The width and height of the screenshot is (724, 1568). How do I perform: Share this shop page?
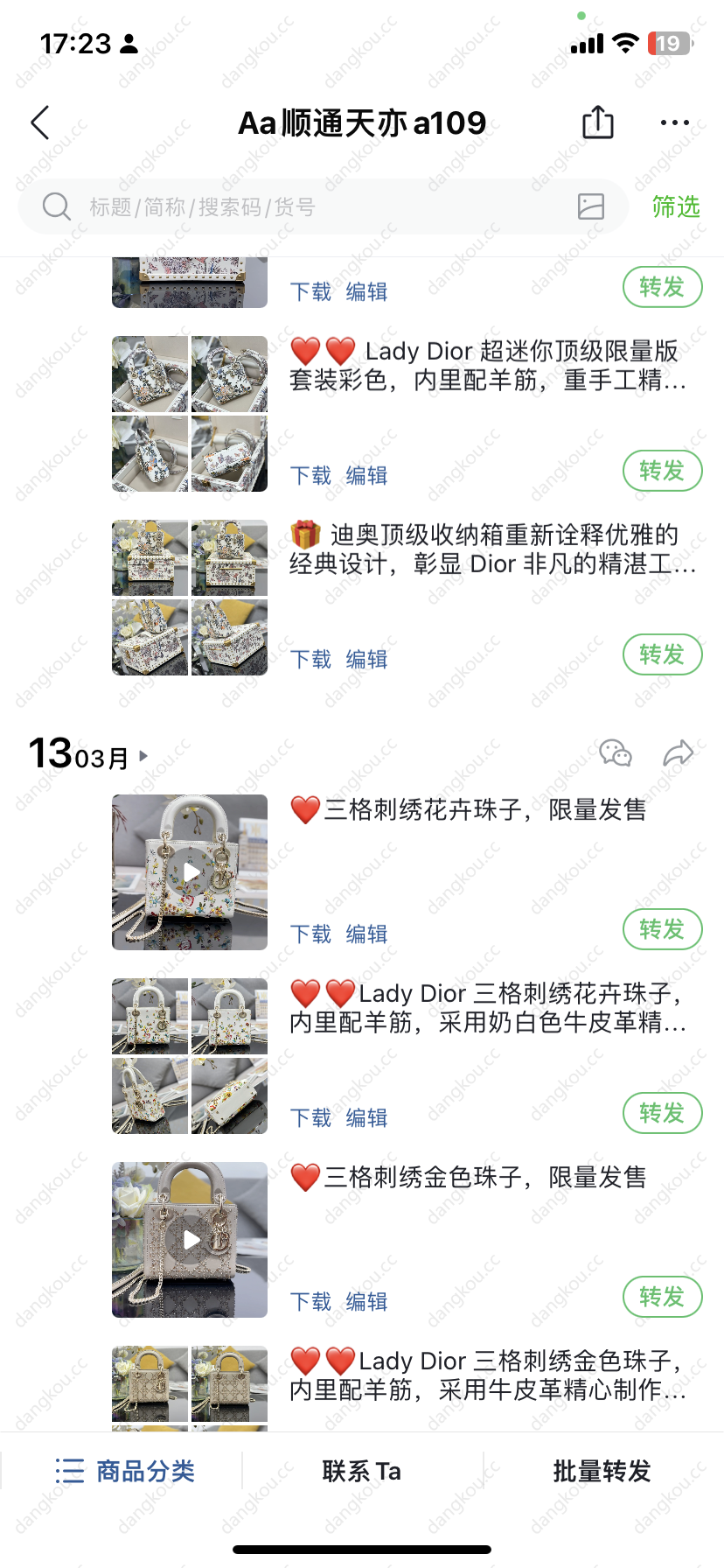(x=598, y=122)
